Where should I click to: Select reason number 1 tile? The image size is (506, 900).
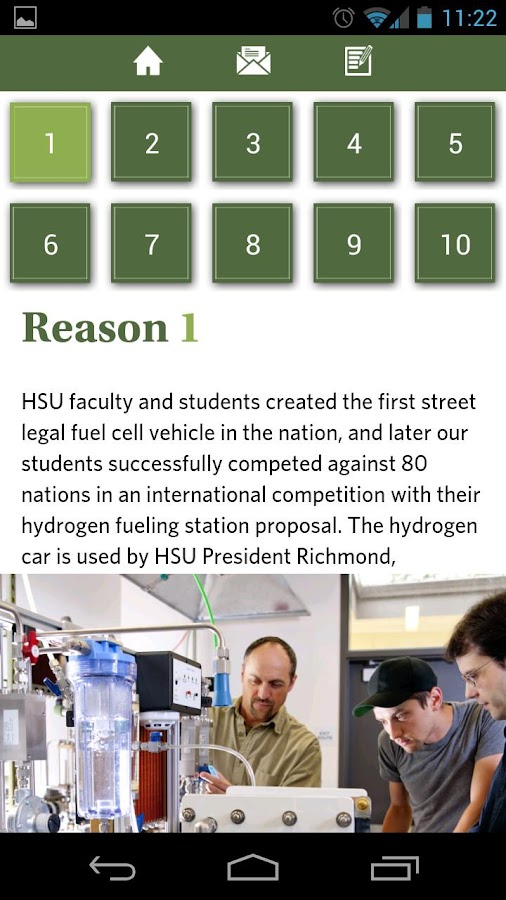click(50, 142)
